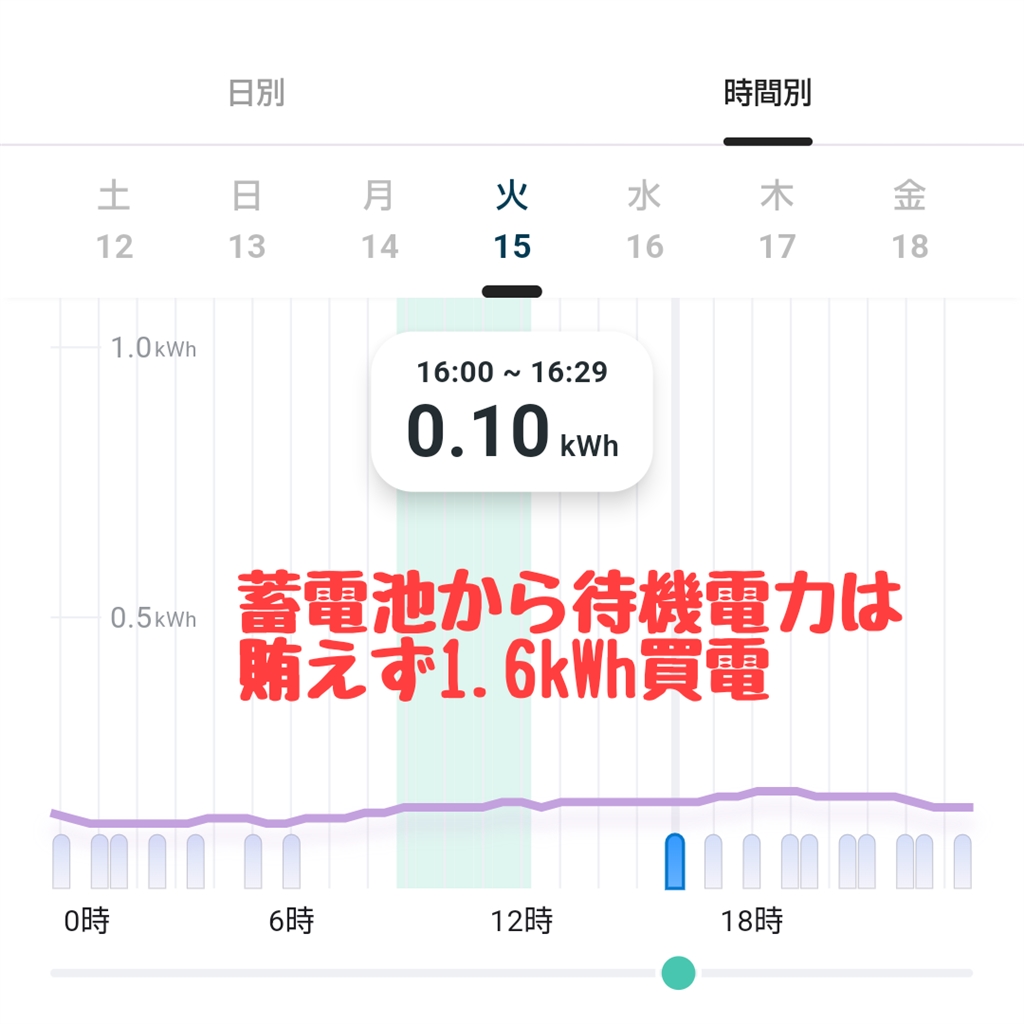Tap the green time slider handle

pyautogui.click(x=679, y=972)
